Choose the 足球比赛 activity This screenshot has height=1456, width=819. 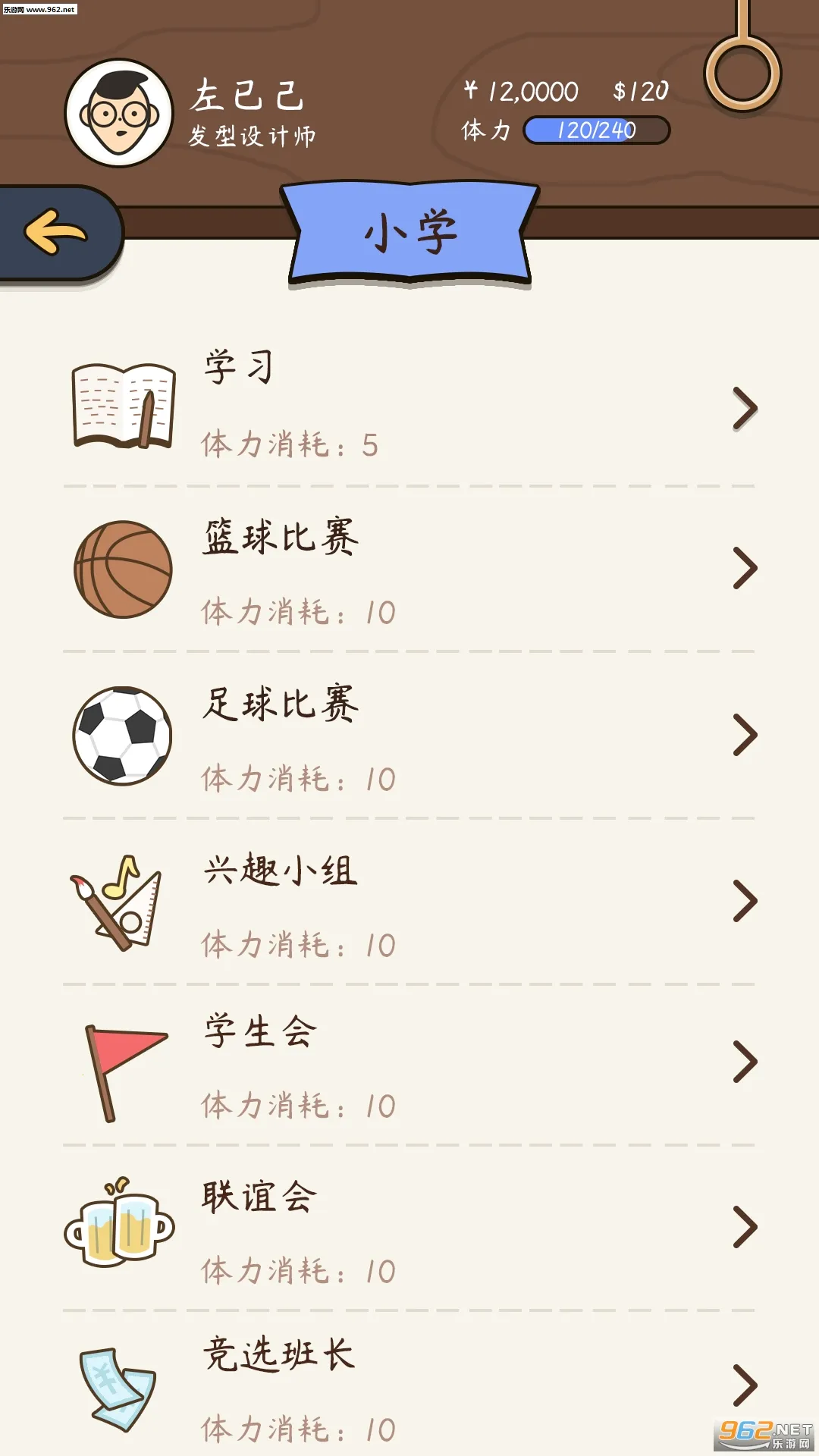[x=409, y=736]
